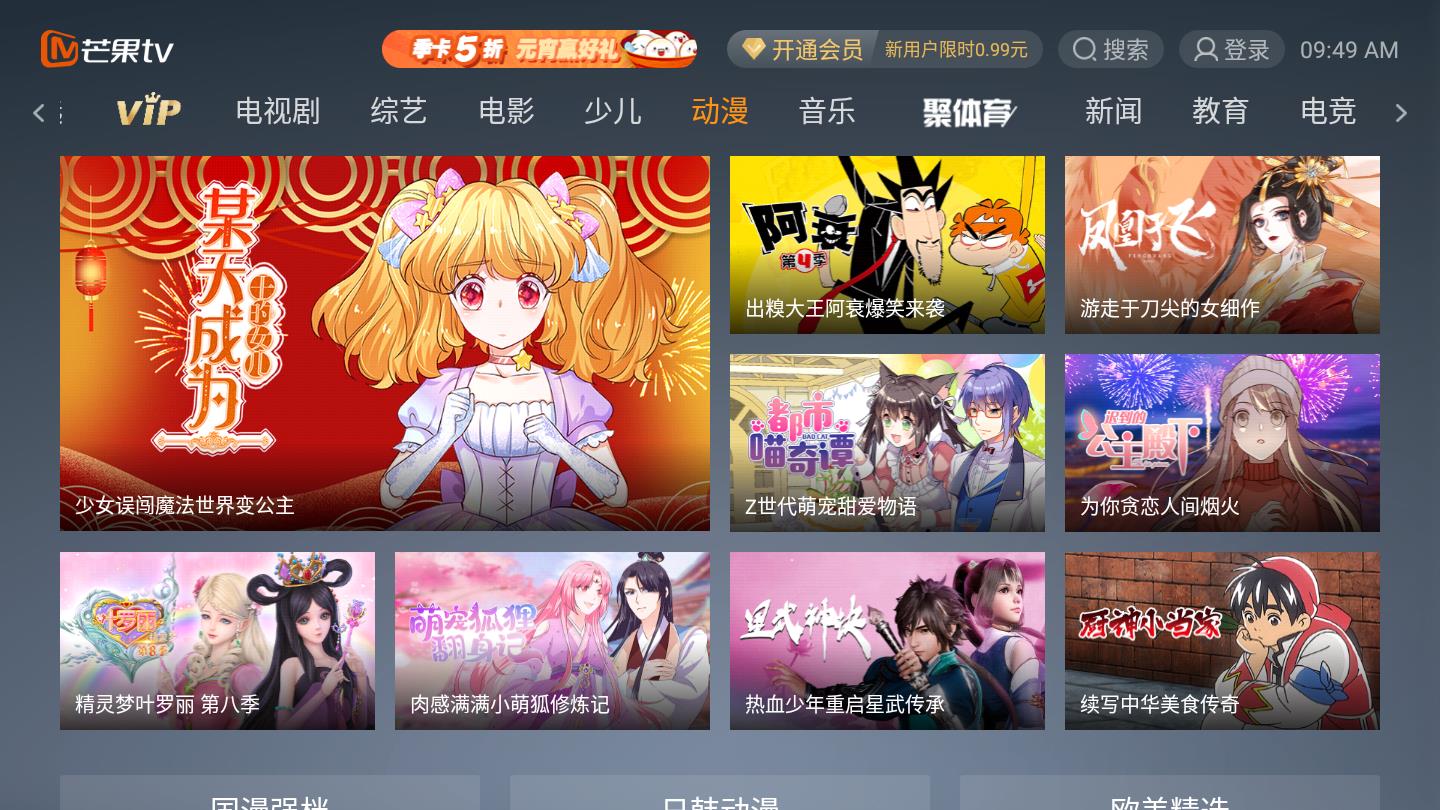Screen dimensions: 1440x810
Task: Tap the left arrow to show earlier tabs
Action: (39, 113)
